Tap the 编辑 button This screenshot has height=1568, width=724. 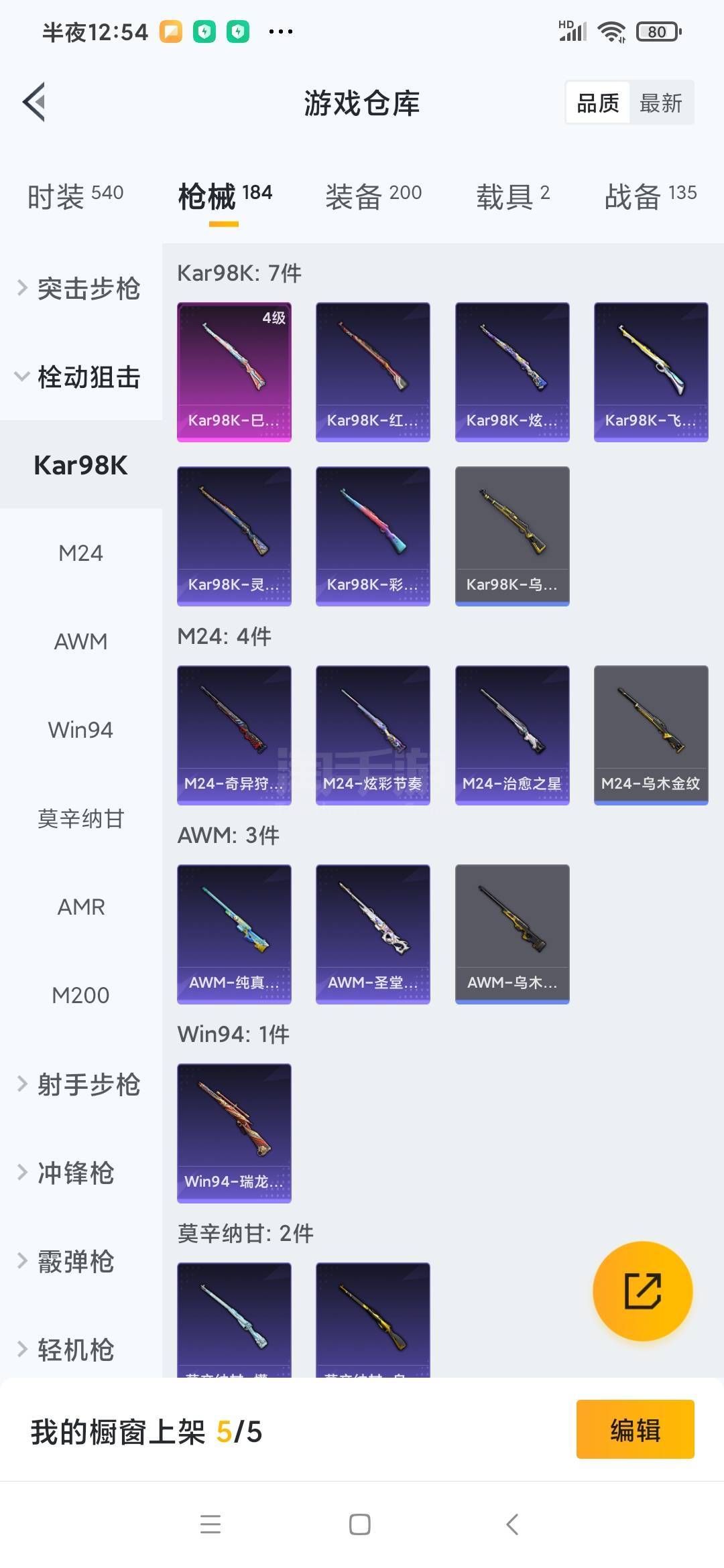(x=635, y=1429)
